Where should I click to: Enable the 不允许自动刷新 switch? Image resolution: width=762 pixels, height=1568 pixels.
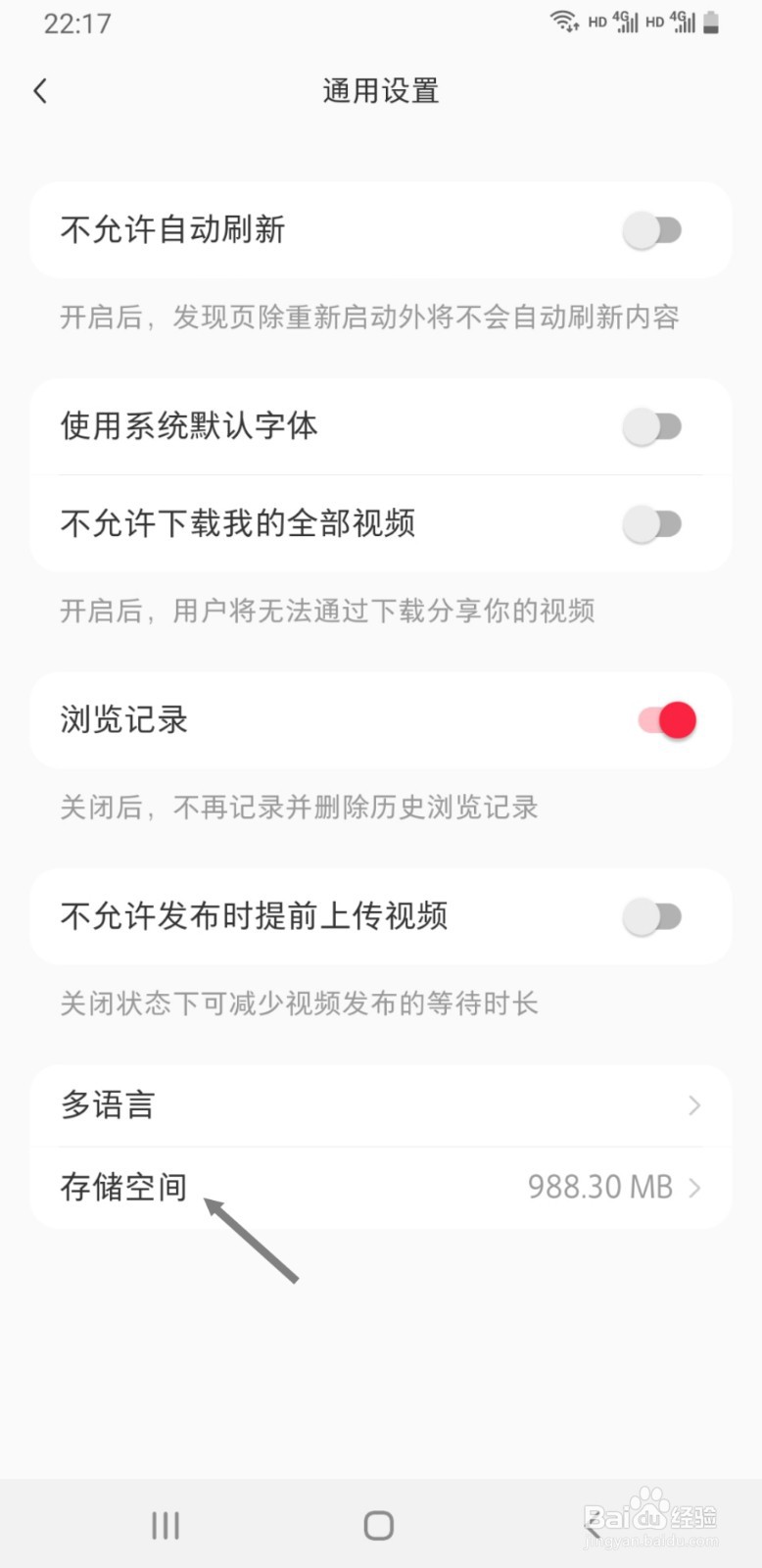(x=653, y=230)
